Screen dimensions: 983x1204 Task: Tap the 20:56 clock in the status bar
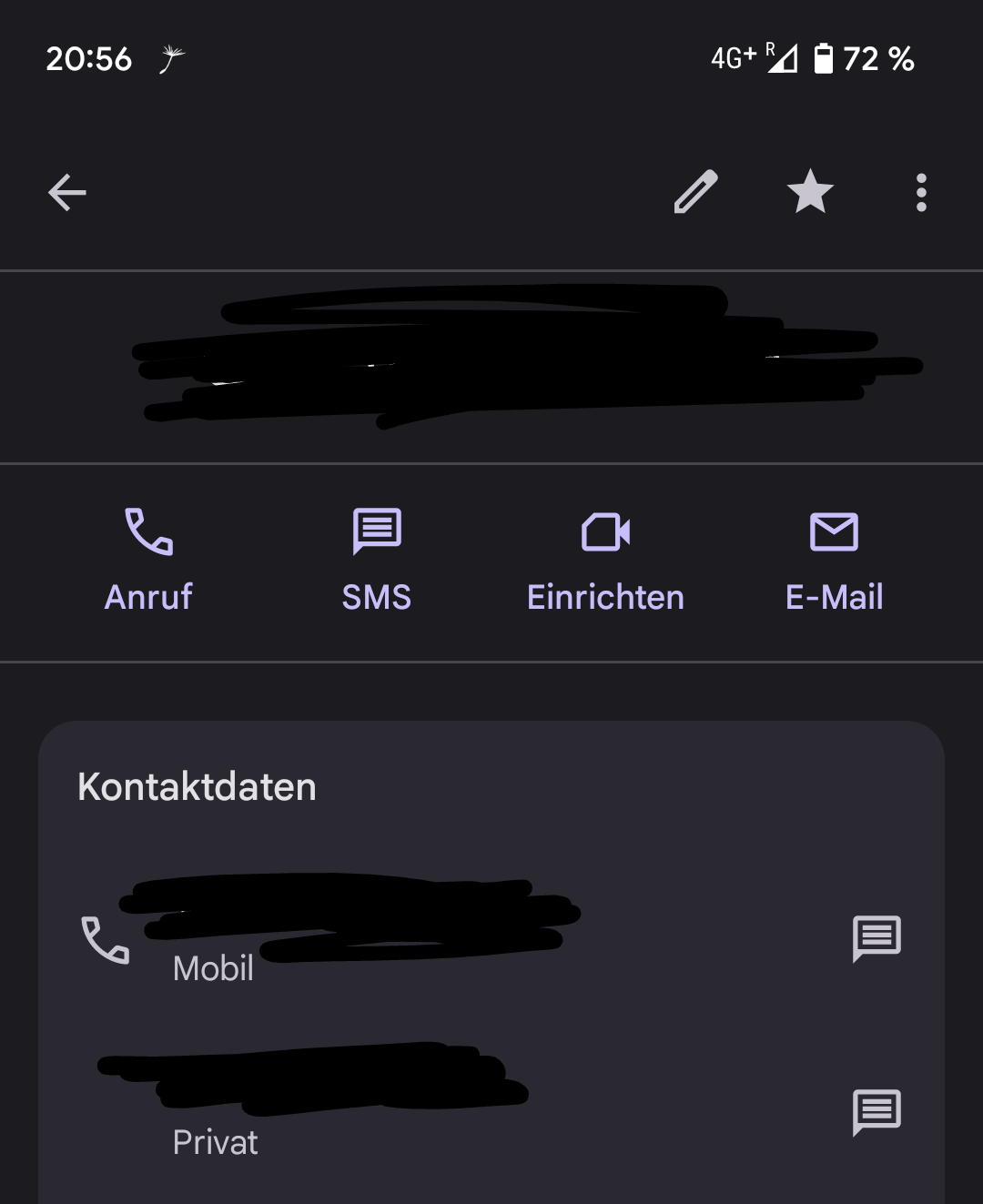click(x=90, y=58)
